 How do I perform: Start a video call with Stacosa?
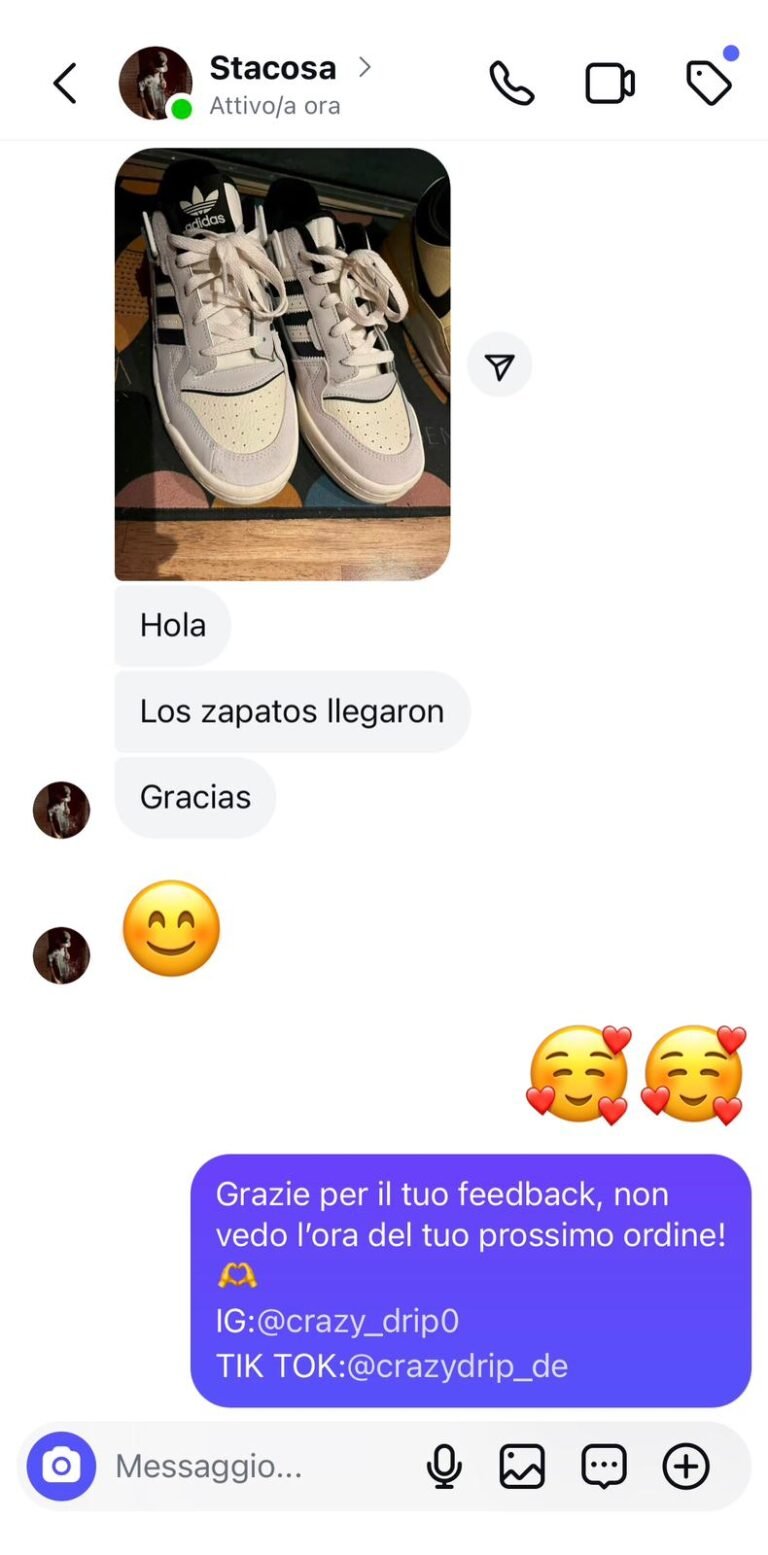click(610, 83)
